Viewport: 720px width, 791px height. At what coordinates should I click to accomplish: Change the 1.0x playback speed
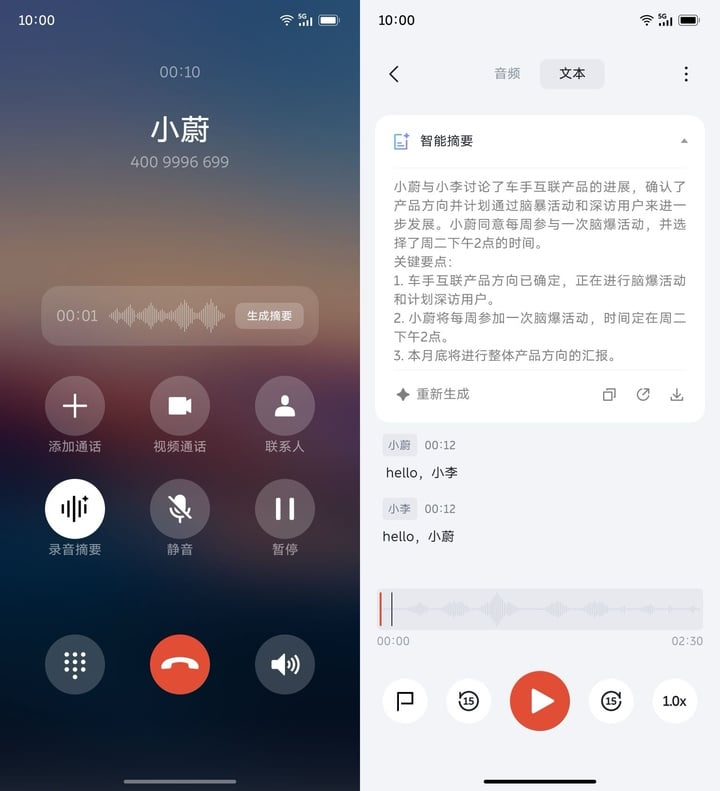click(x=674, y=701)
